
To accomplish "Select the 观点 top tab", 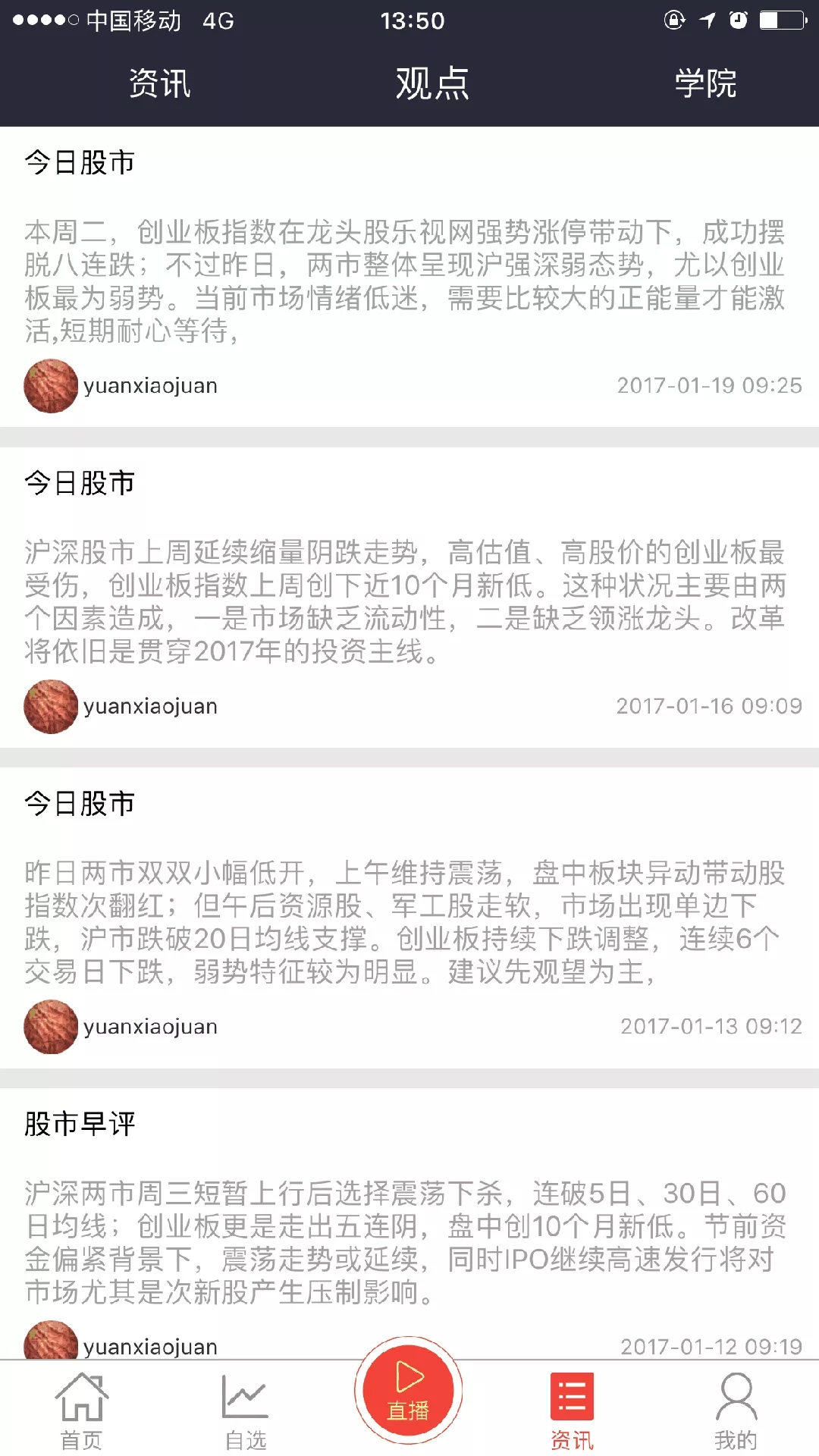I will 432,83.
